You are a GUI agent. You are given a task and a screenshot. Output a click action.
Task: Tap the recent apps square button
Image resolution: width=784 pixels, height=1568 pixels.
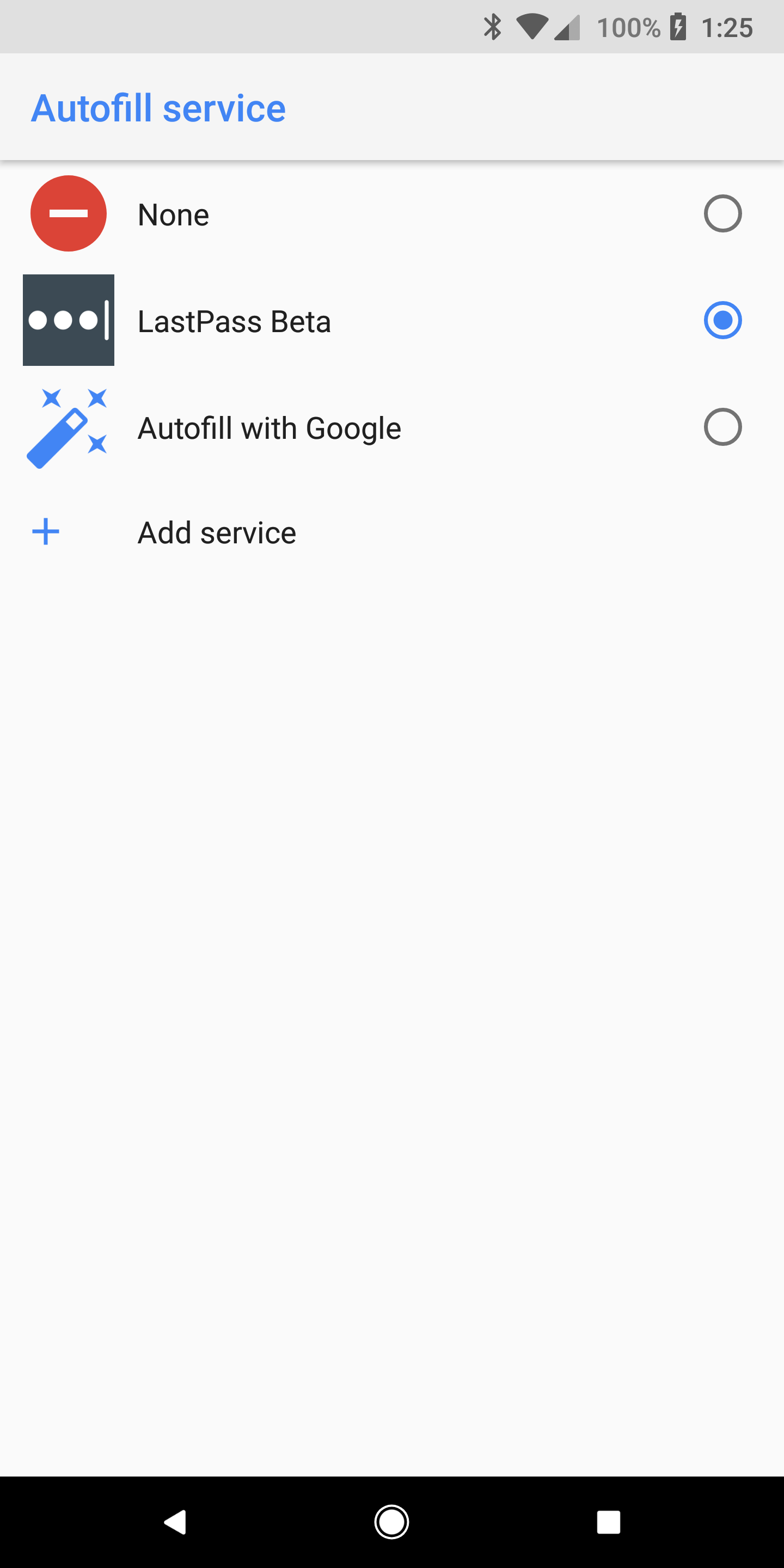[608, 1523]
